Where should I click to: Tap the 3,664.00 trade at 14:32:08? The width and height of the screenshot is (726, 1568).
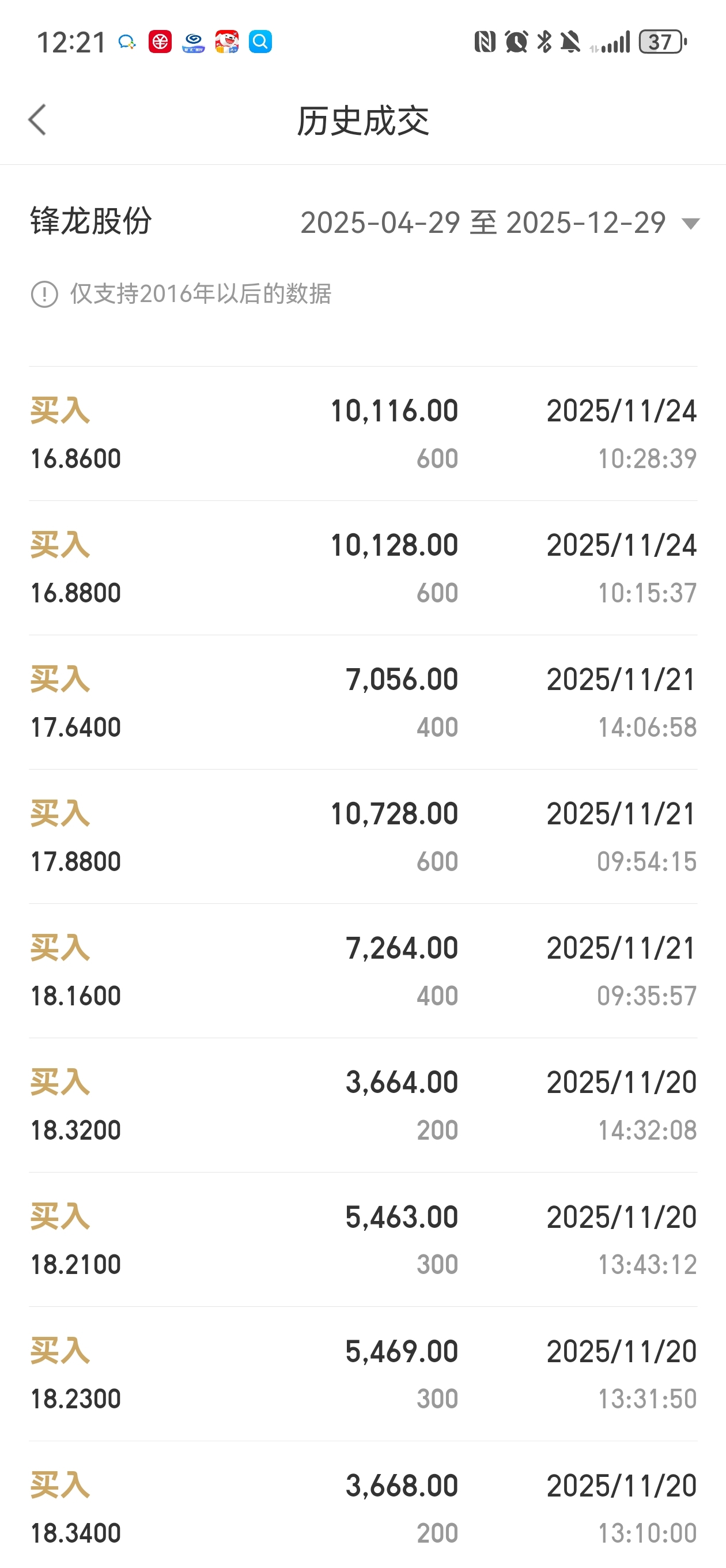pyautogui.click(x=362, y=1106)
